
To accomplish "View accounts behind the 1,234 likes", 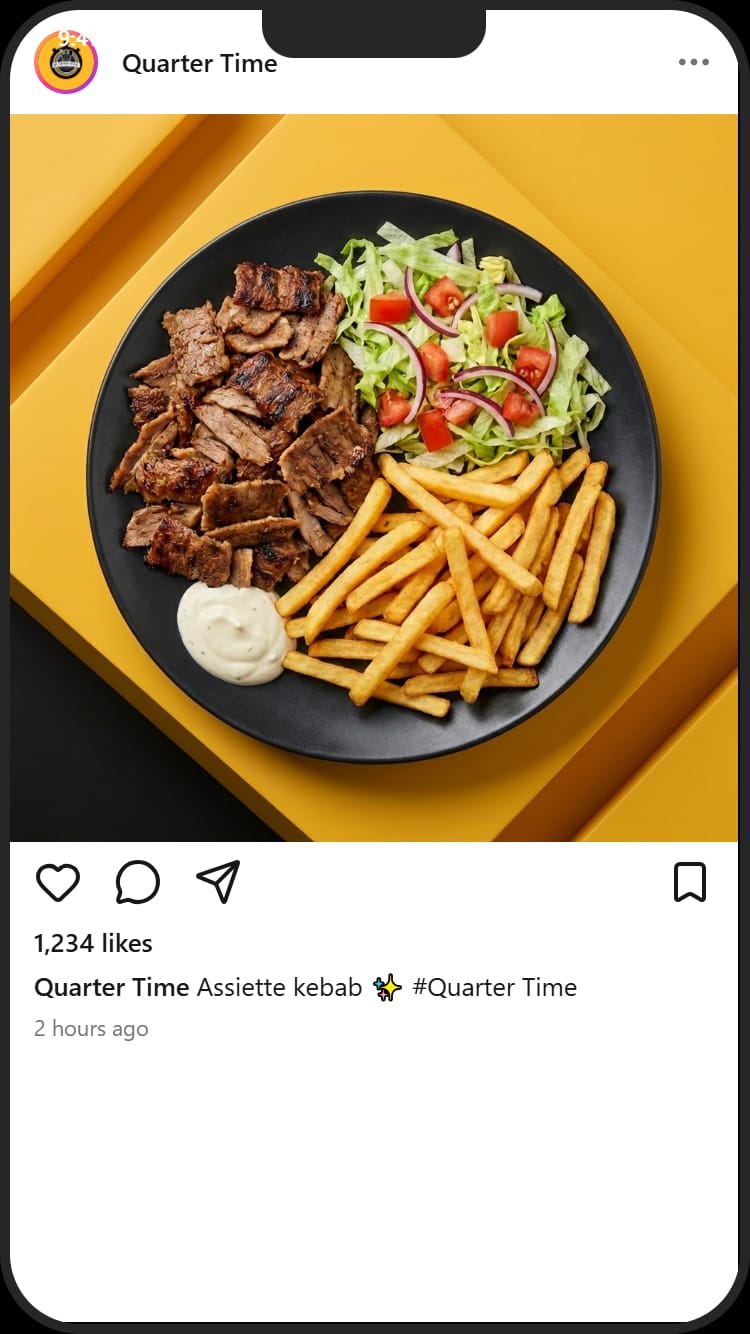I will [x=92, y=943].
